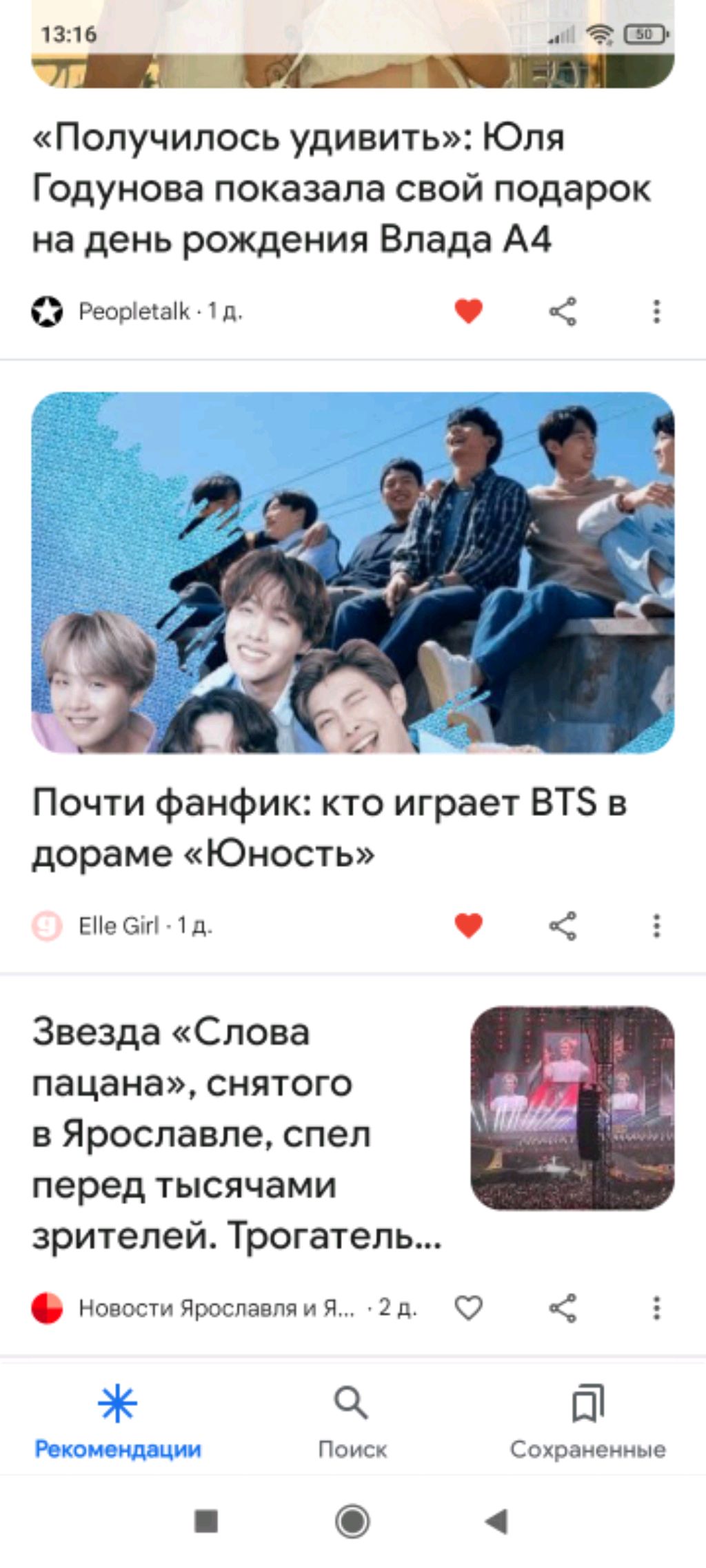Viewport: 706px width, 1568px height.
Task: Remove the like from the Elle Girl article
Action: pos(468,925)
